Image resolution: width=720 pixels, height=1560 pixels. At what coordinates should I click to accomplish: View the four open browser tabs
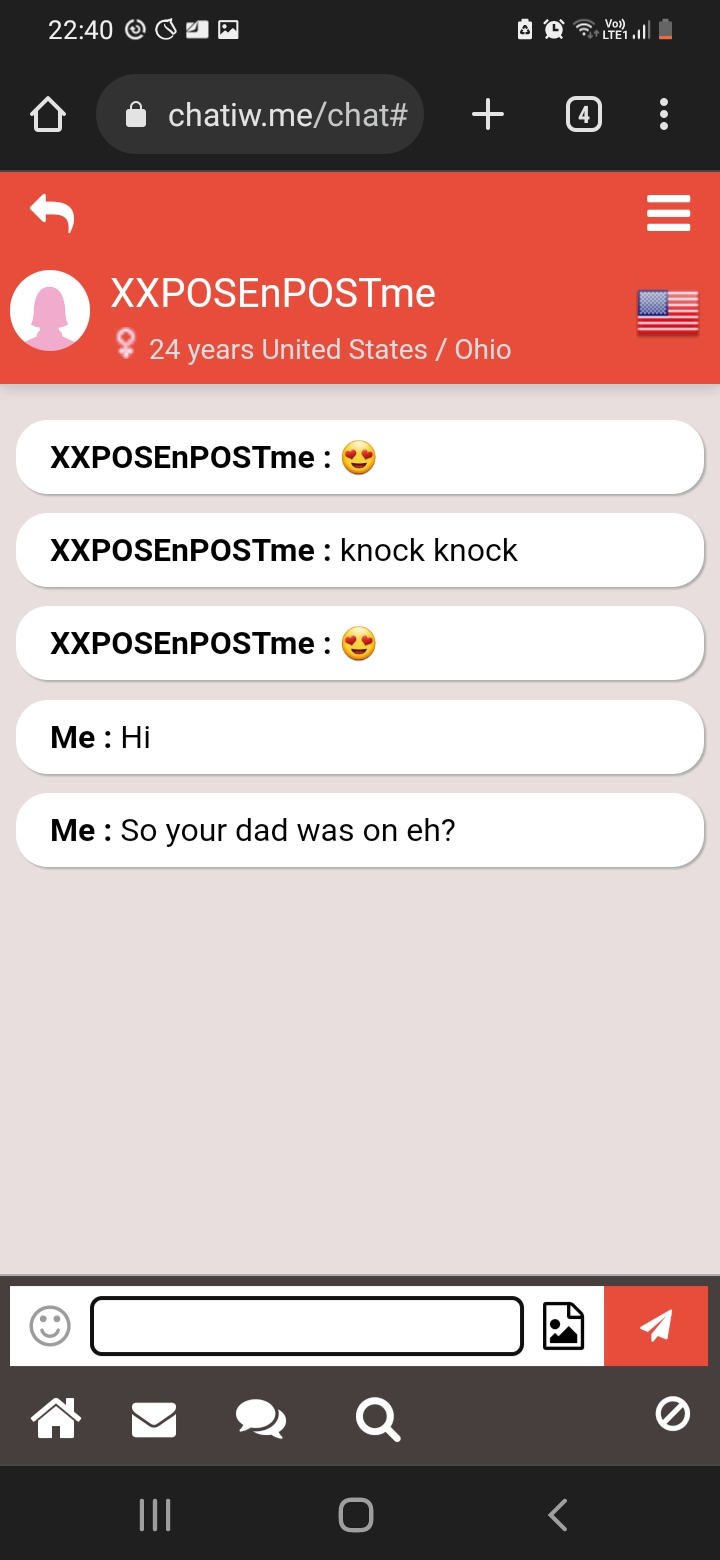coord(584,115)
